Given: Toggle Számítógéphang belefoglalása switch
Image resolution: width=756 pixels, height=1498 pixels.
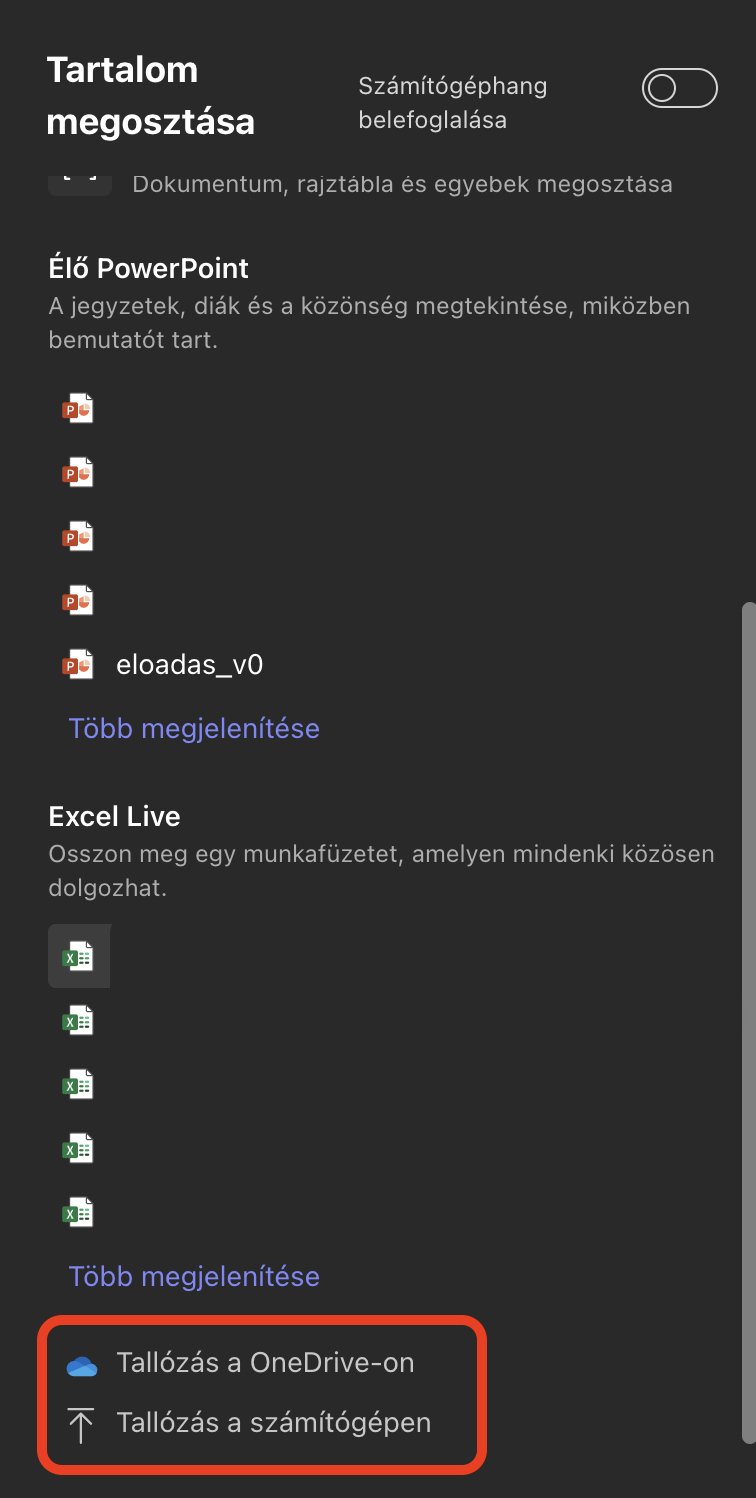Looking at the screenshot, I should point(680,88).
